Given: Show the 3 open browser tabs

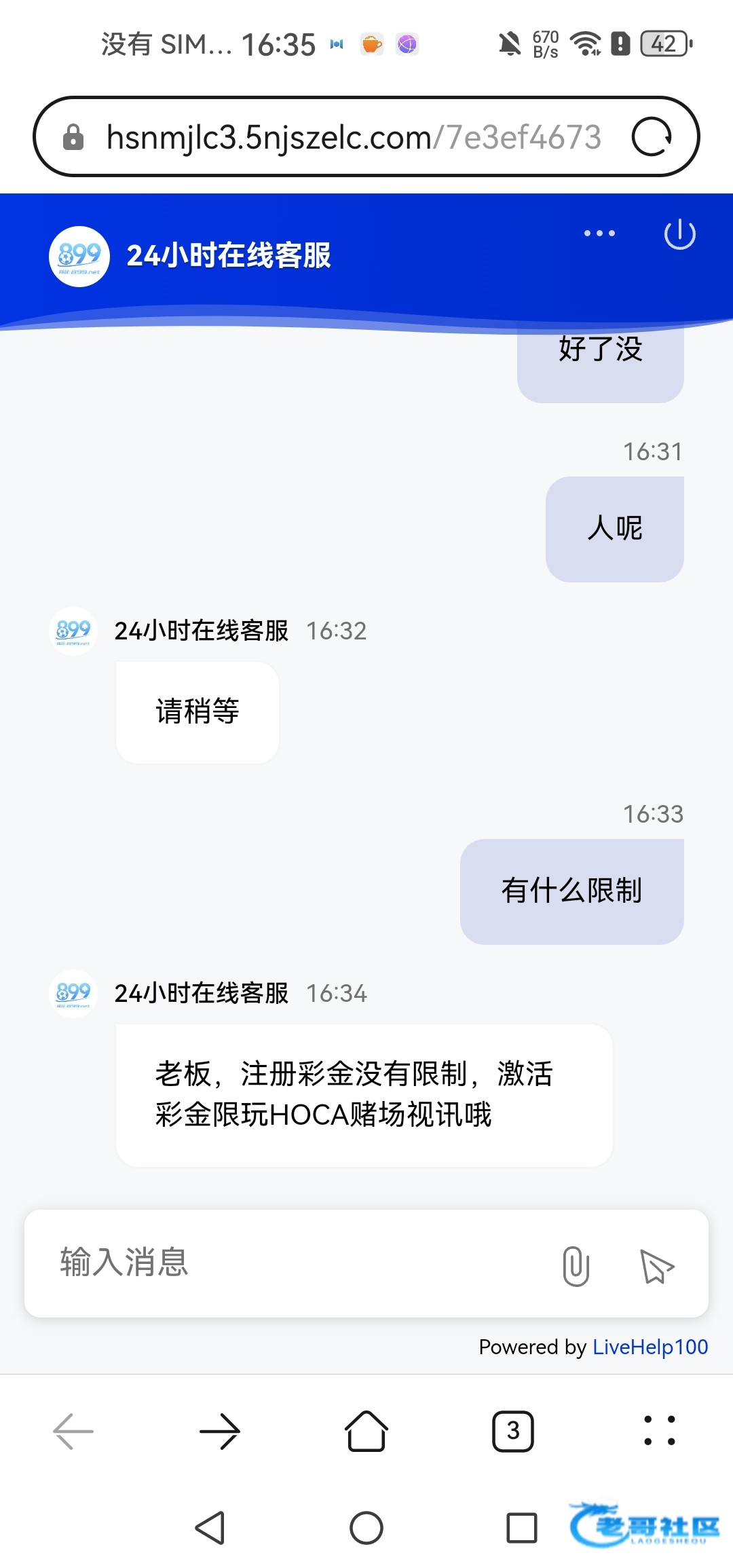Looking at the screenshot, I should (513, 1431).
